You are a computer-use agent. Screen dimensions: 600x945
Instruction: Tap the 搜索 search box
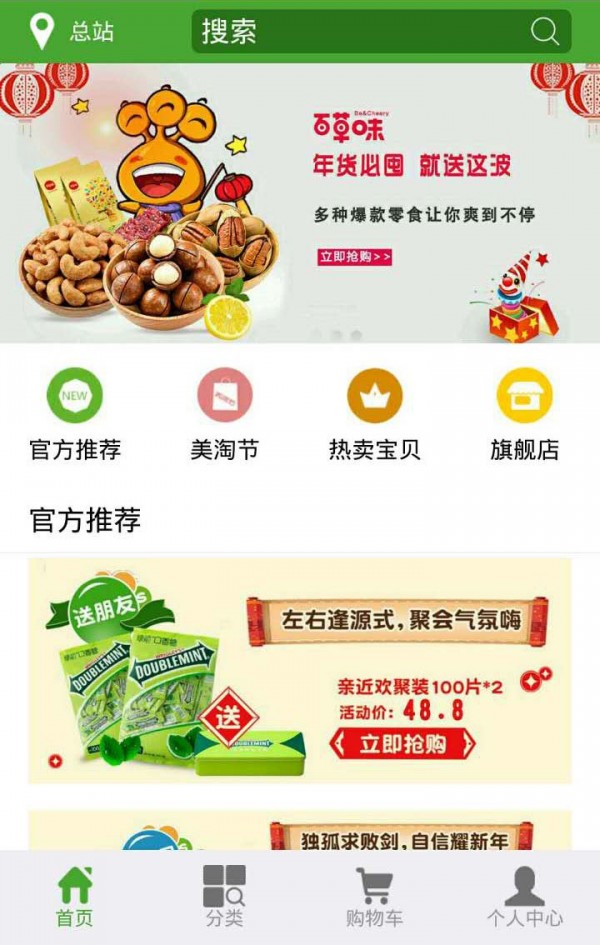360,31
